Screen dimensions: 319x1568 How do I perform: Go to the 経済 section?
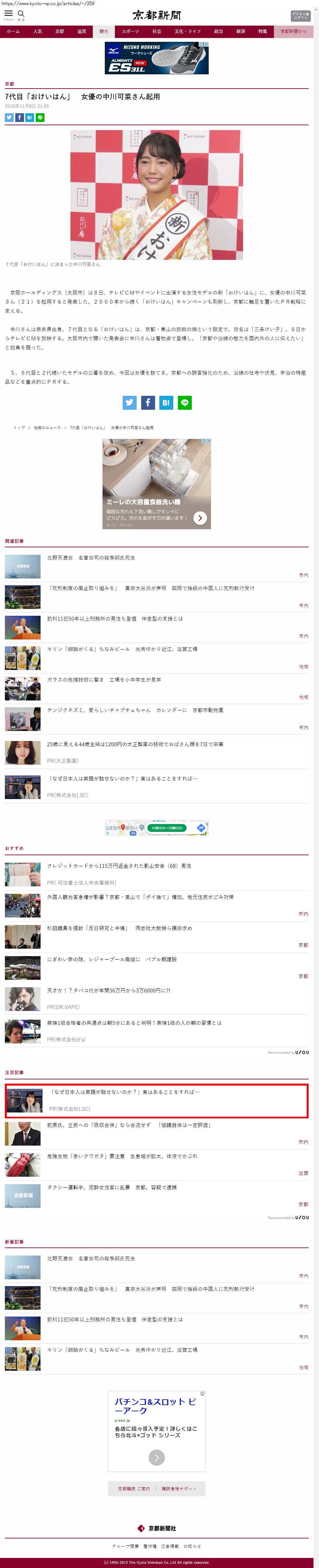[240, 31]
